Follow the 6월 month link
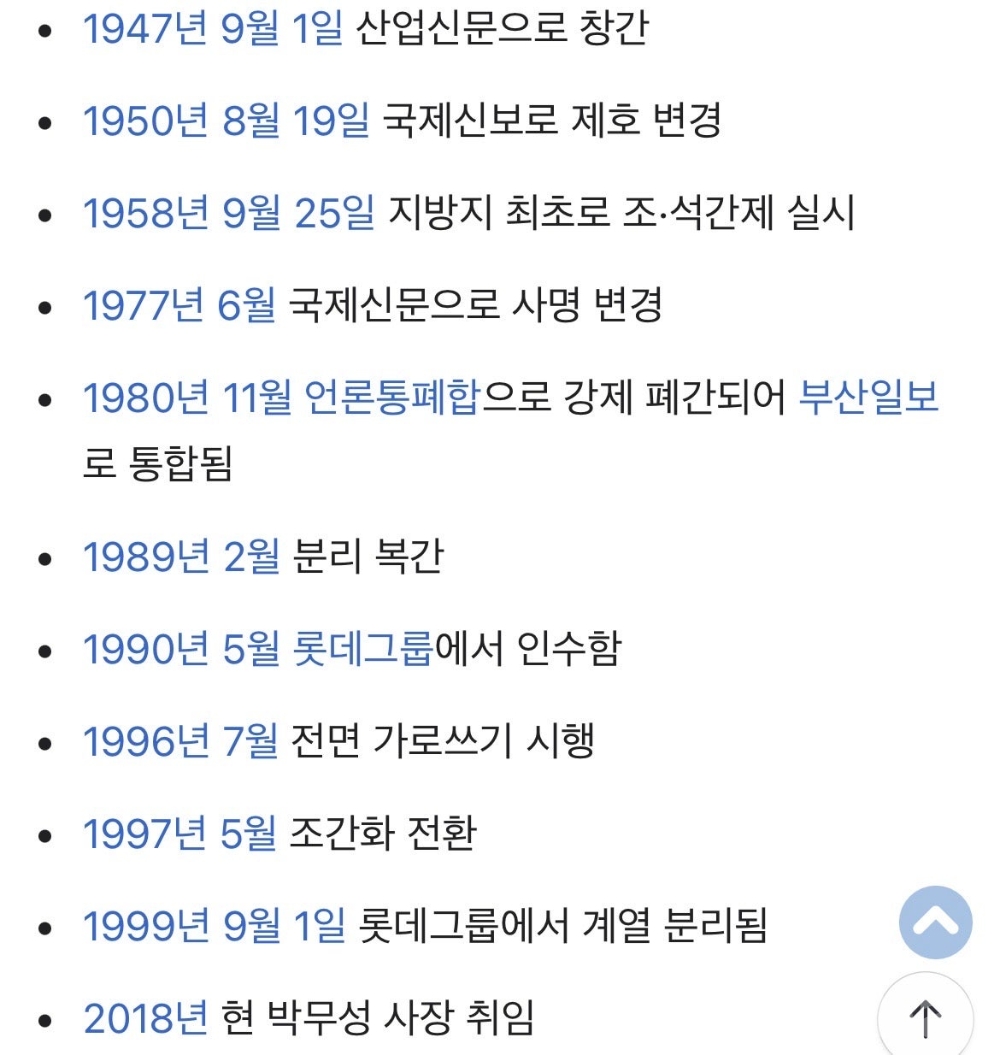Viewport: 1000px width, 1055px height. [x=246, y=306]
